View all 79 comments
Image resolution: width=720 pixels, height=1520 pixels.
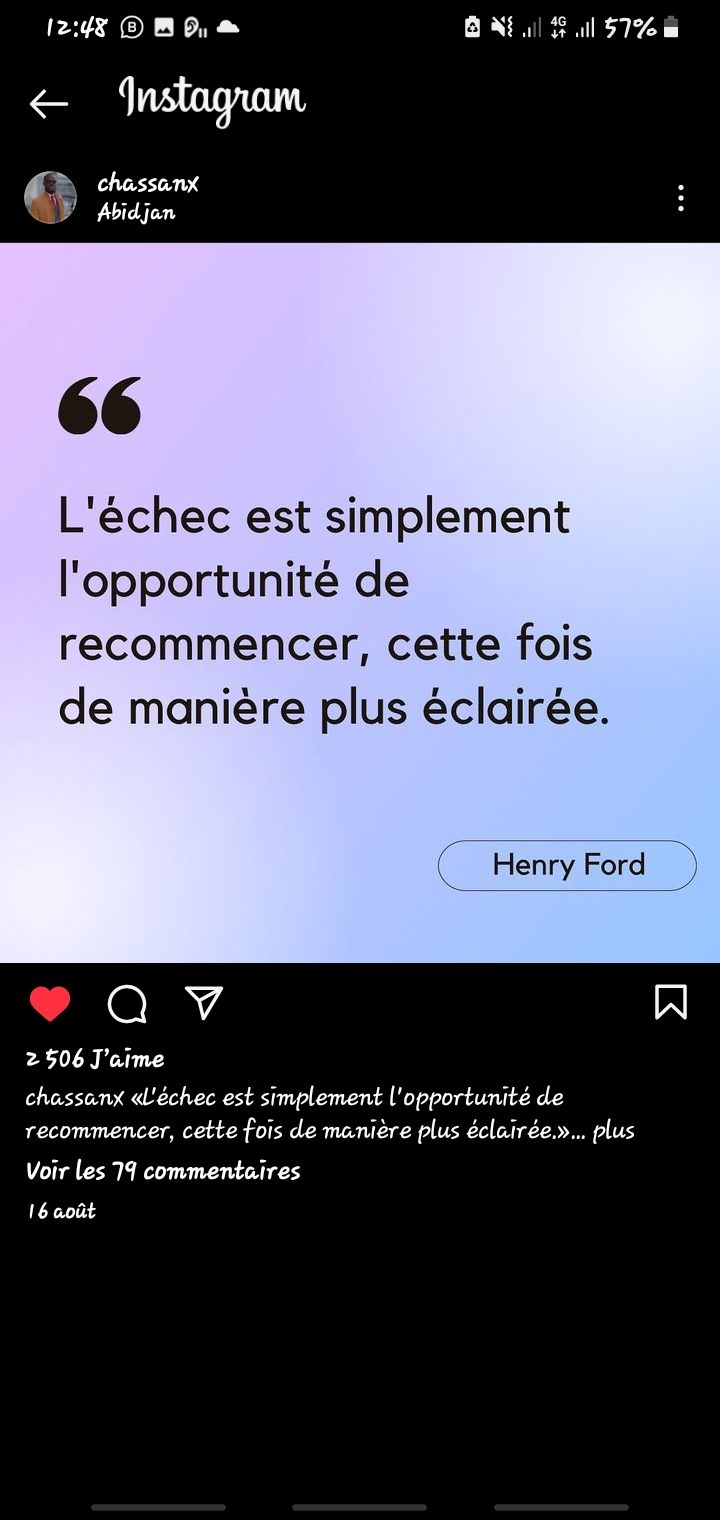(163, 1171)
